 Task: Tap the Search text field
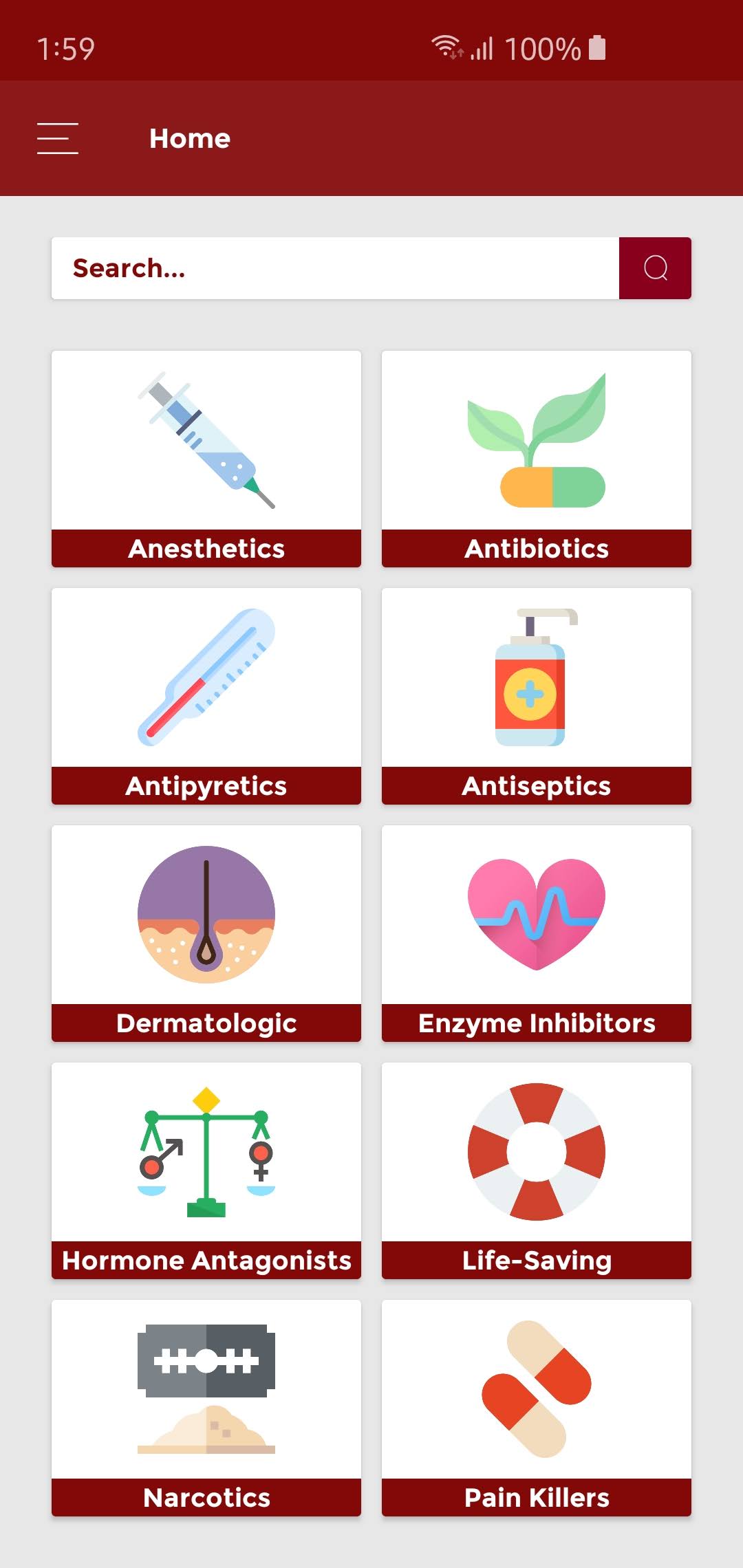(335, 268)
